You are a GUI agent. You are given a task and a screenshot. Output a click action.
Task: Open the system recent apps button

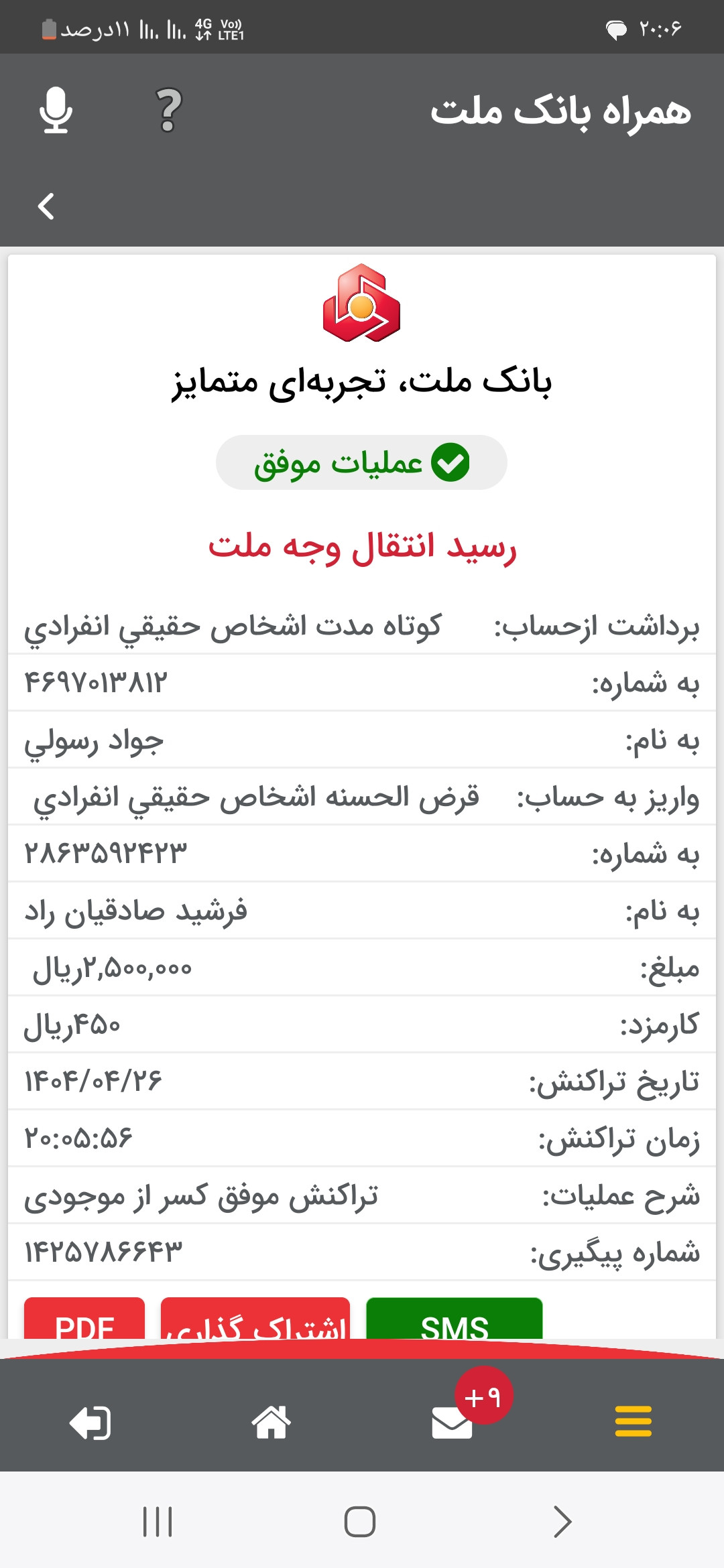pos(158,1522)
